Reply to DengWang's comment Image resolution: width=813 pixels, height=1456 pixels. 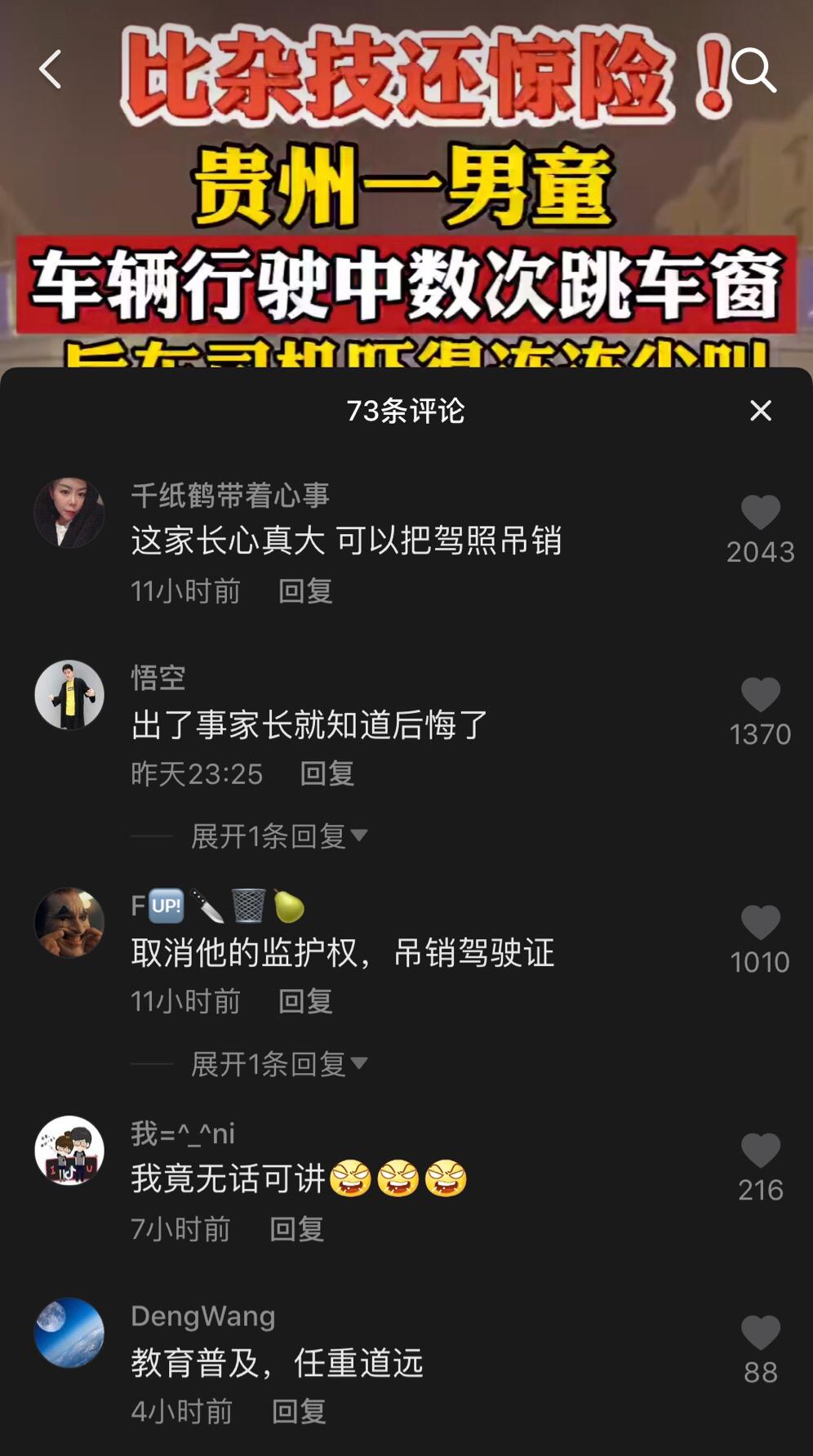pos(299,1411)
